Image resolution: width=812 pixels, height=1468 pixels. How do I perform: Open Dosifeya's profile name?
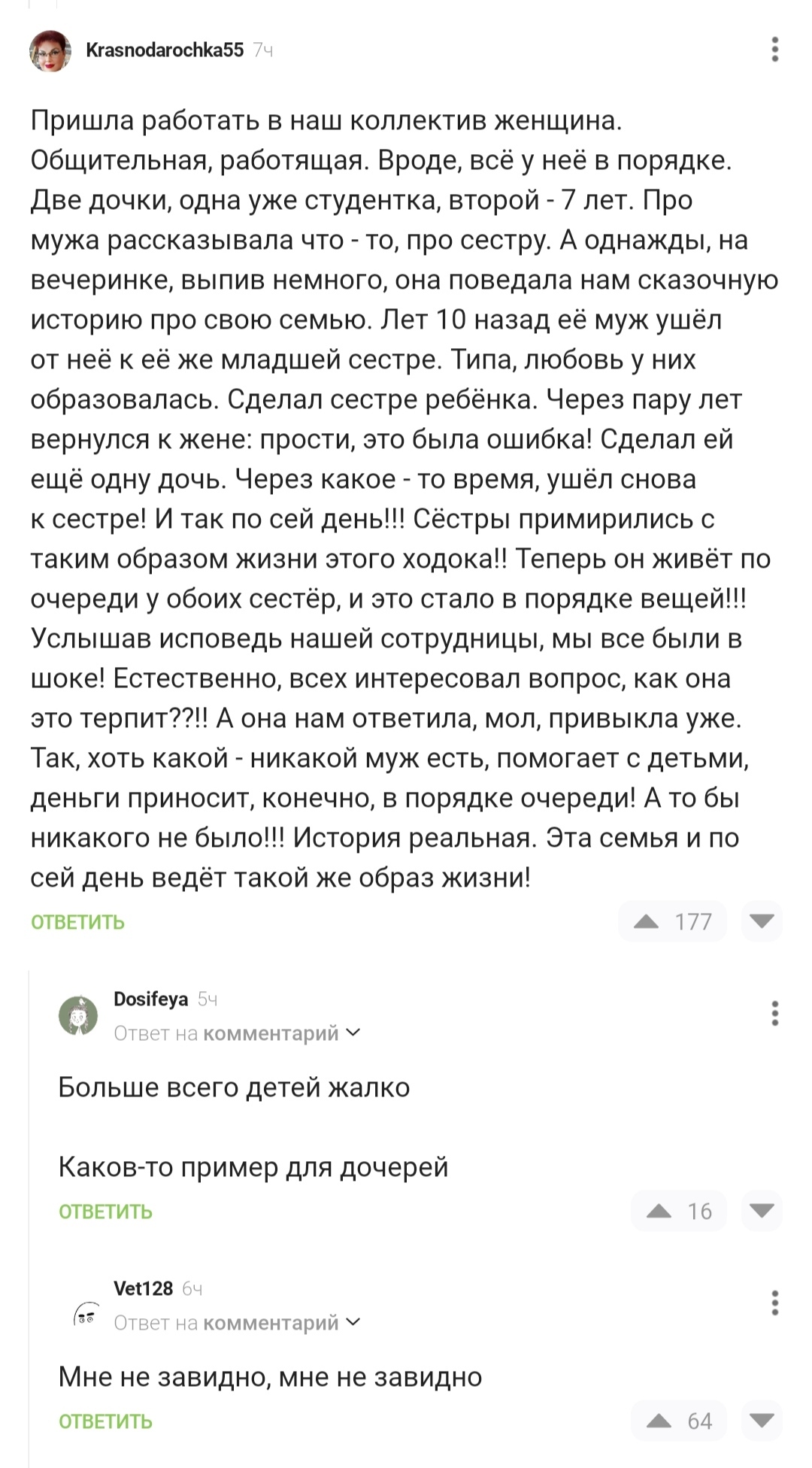tap(150, 999)
